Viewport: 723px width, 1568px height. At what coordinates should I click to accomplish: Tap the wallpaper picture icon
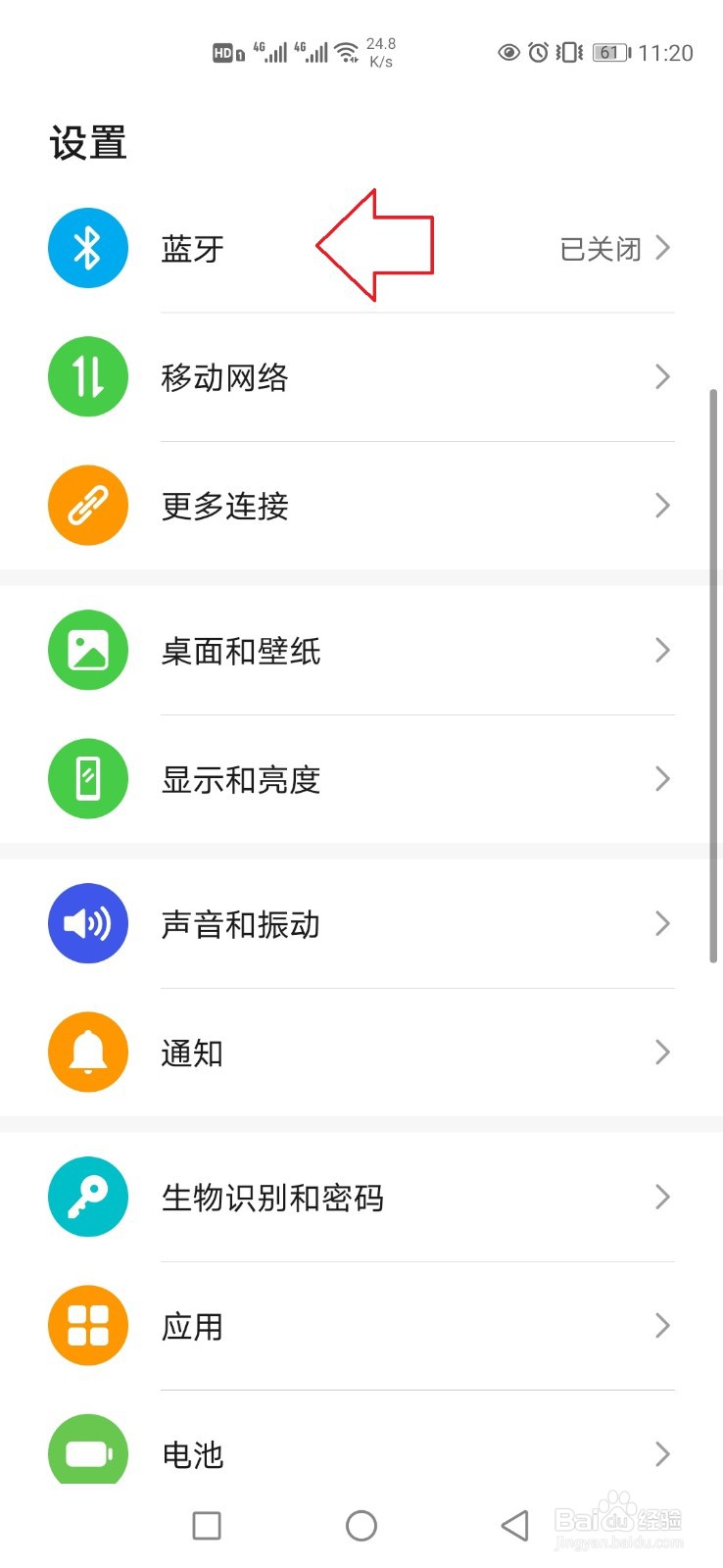tap(87, 650)
